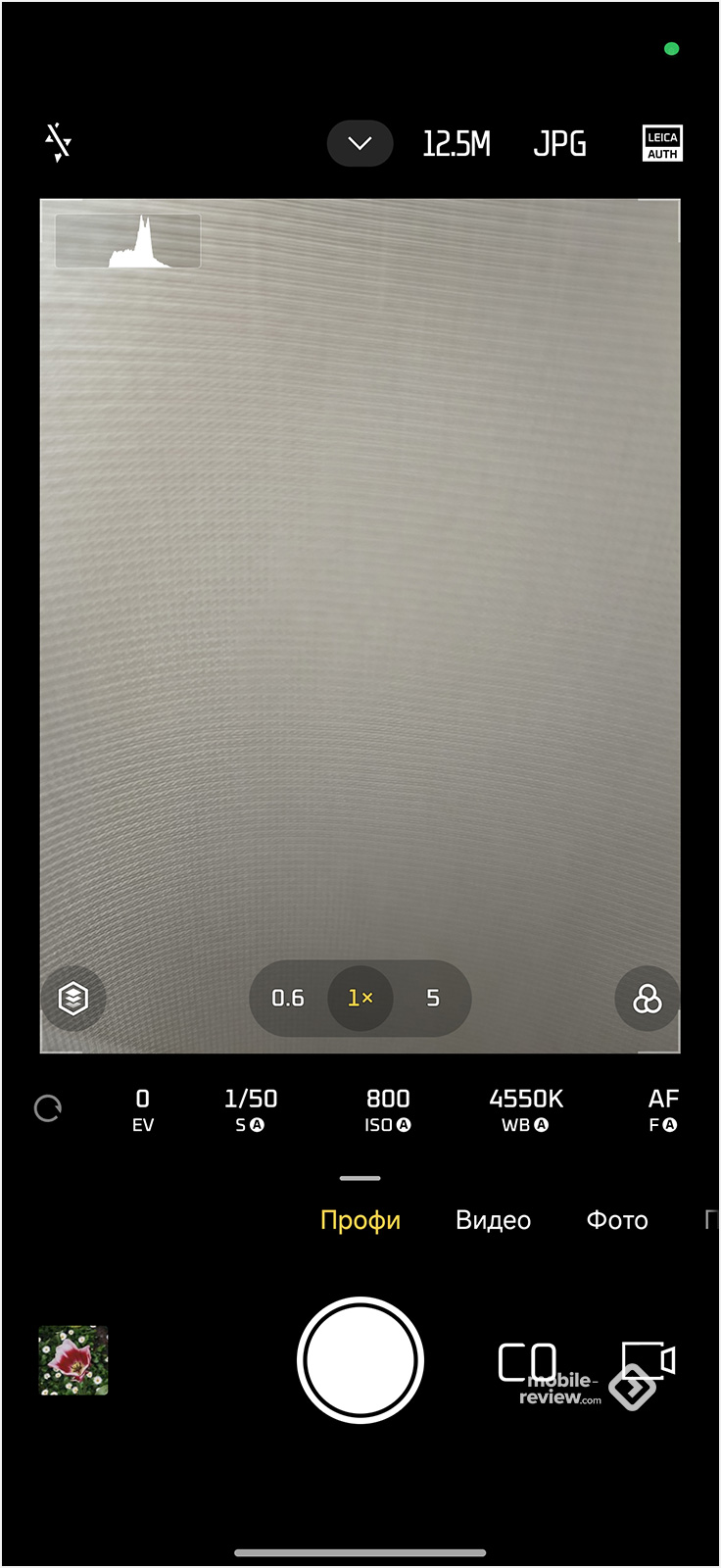Open the layers icon in viewfinder

click(73, 999)
